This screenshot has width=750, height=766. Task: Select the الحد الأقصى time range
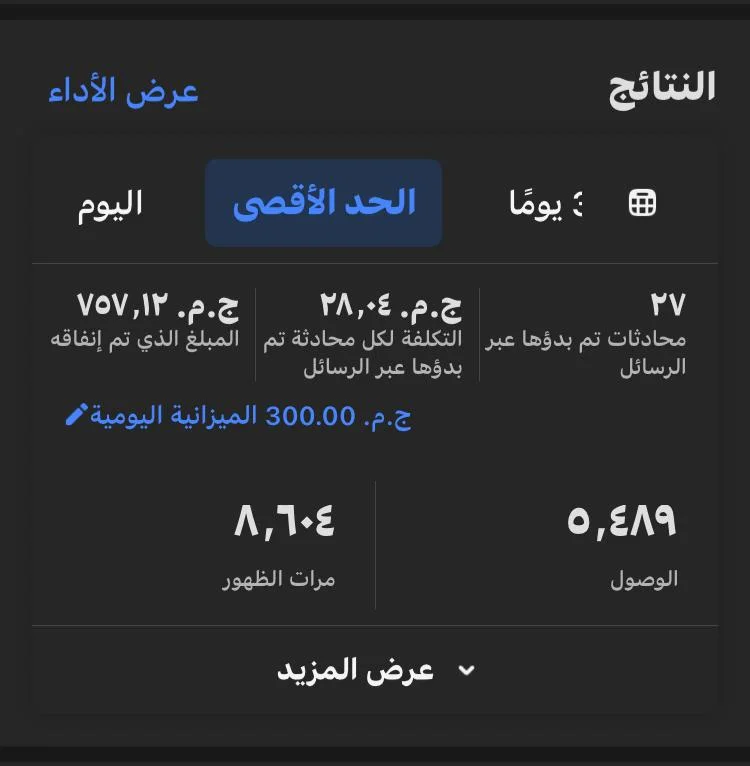click(324, 203)
